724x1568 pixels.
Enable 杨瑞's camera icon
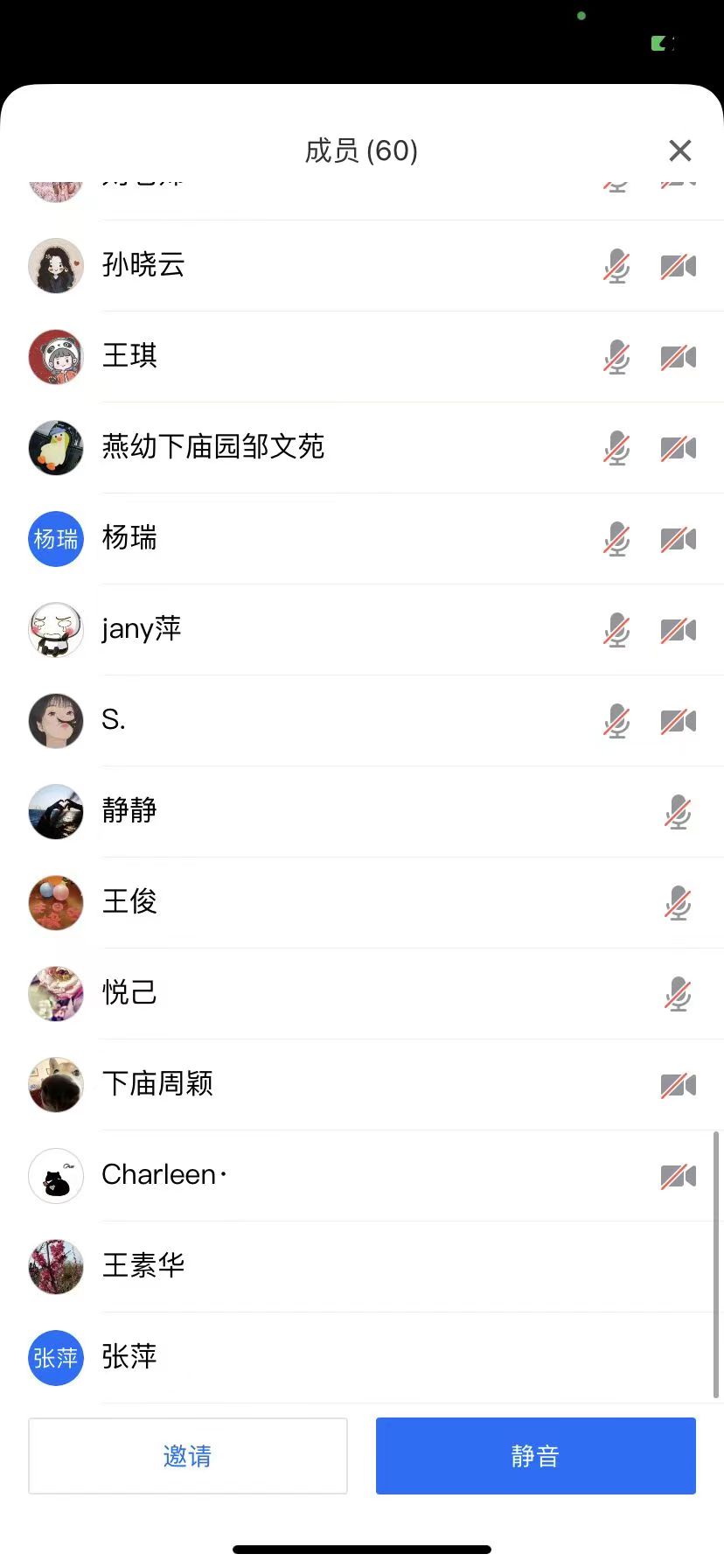(679, 539)
